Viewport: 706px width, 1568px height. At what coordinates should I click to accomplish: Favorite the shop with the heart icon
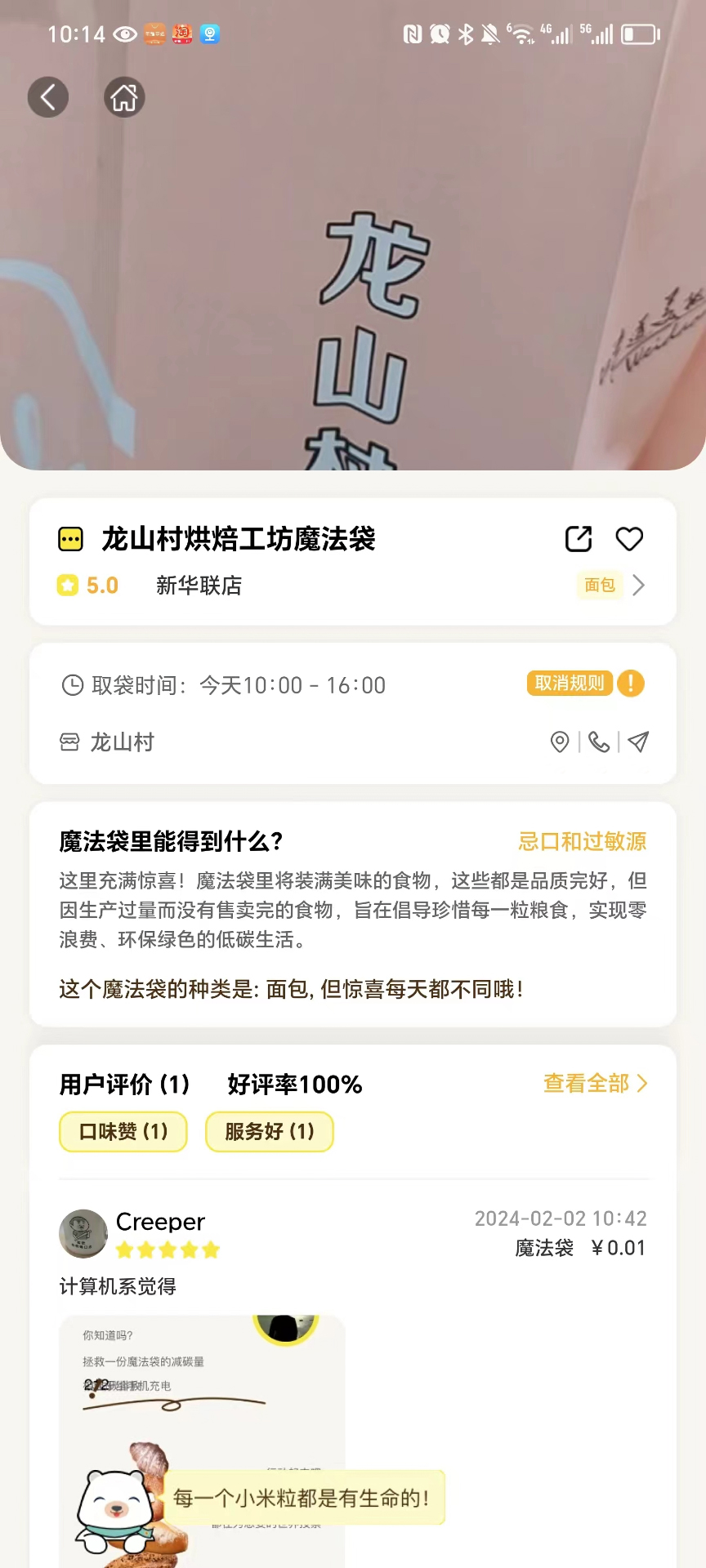pos(628,539)
